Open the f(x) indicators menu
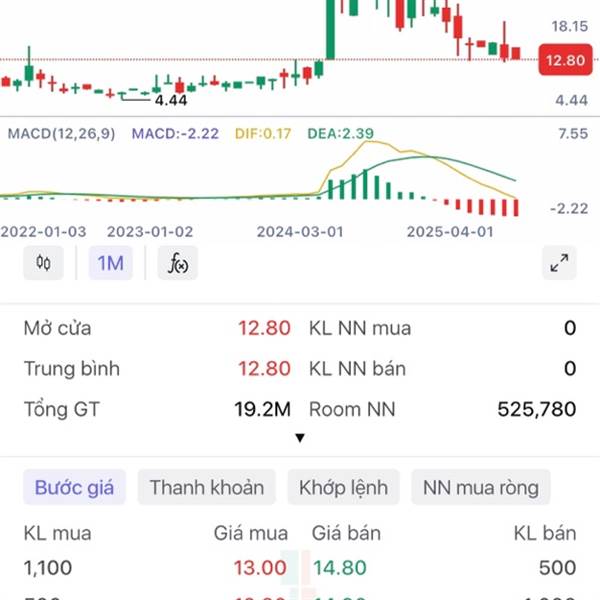Screen dimensions: 600x600 178,263
